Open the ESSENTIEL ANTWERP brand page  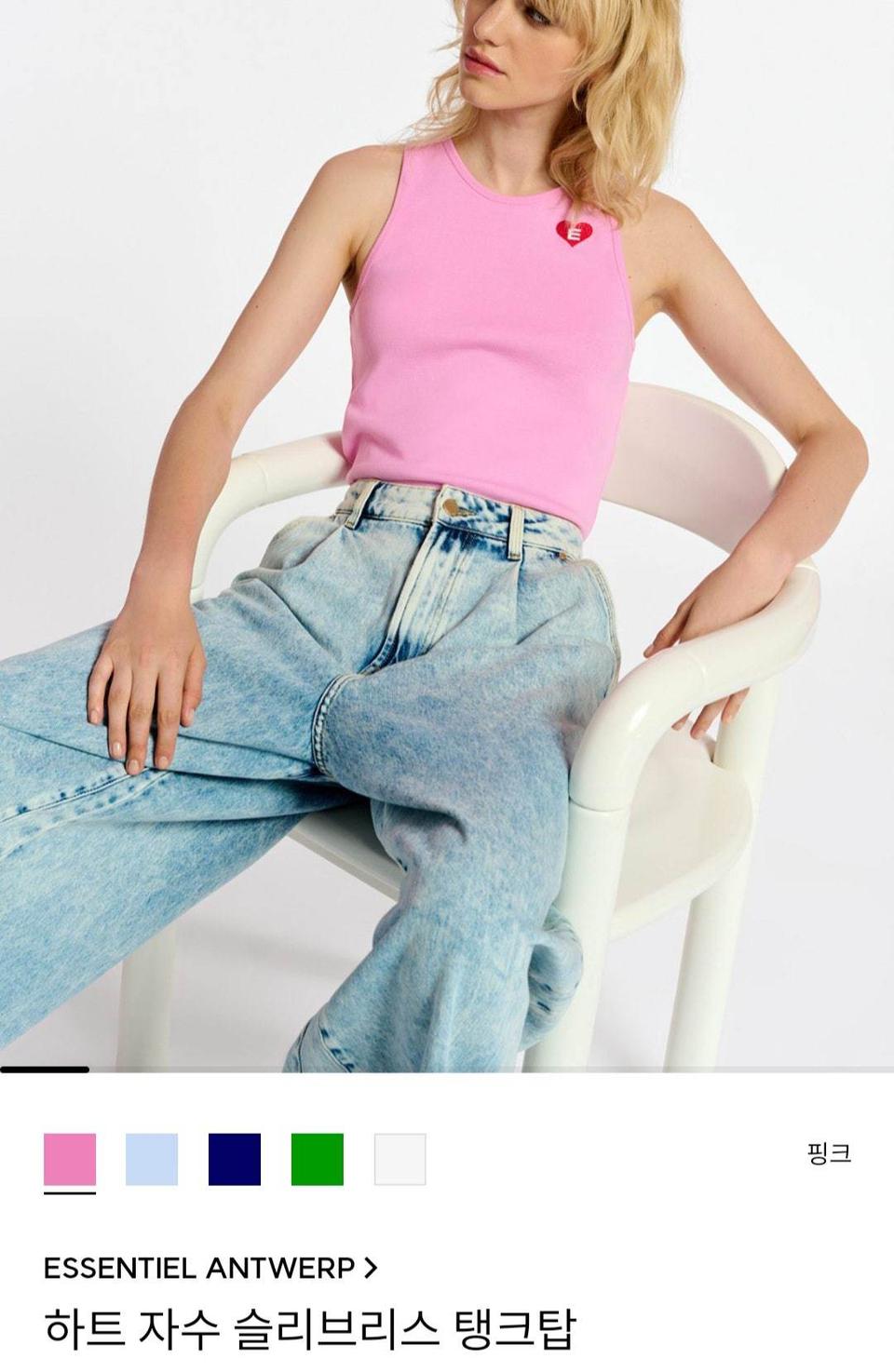click(210, 1268)
